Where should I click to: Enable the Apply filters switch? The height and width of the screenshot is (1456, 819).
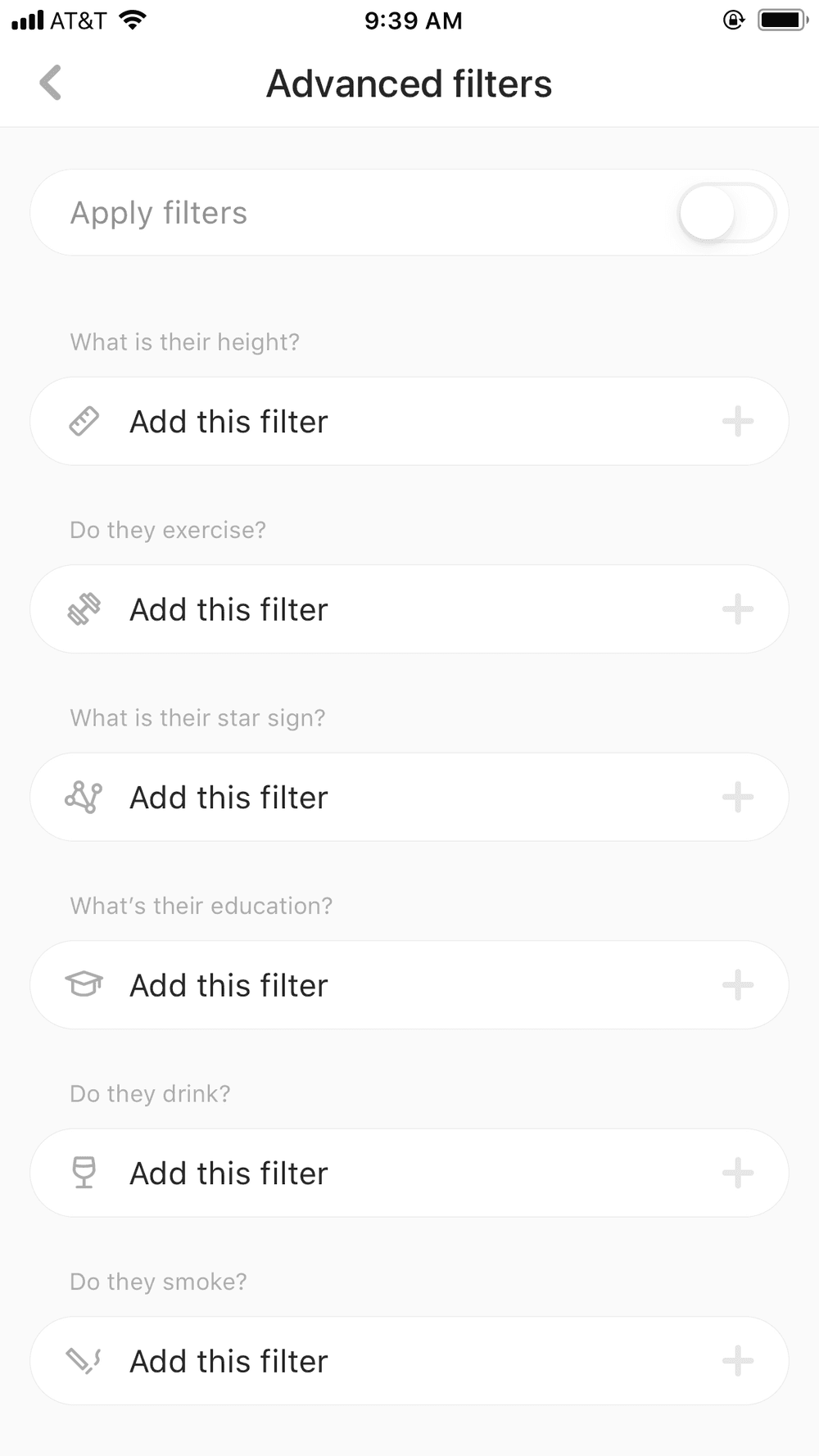pos(727,212)
